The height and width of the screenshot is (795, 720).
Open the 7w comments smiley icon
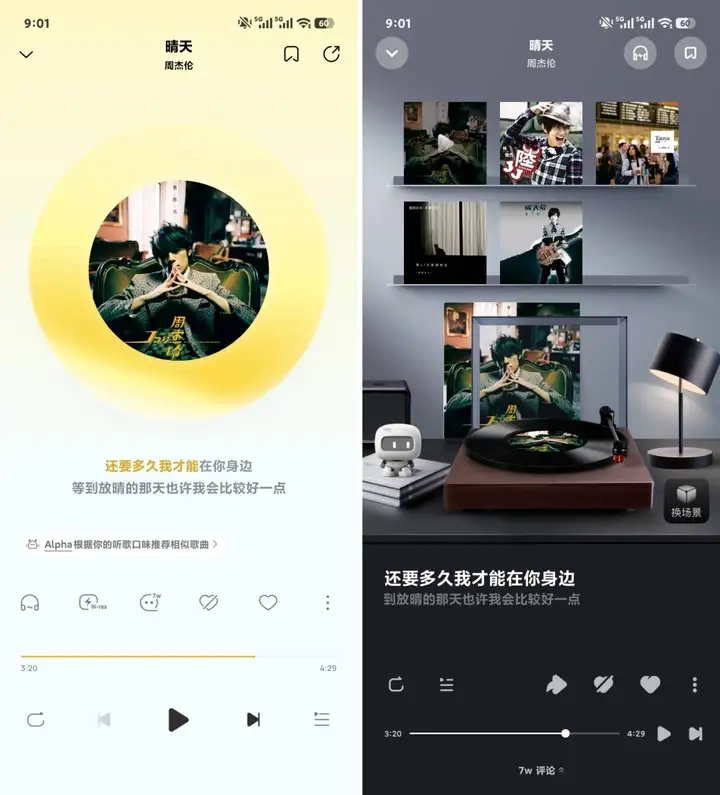[x=150, y=602]
